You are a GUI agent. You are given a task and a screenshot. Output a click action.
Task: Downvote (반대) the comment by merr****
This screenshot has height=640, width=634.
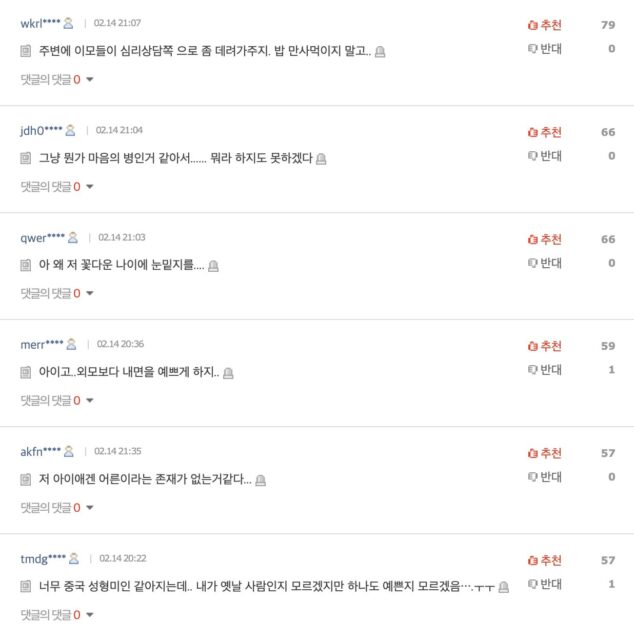[x=544, y=370]
